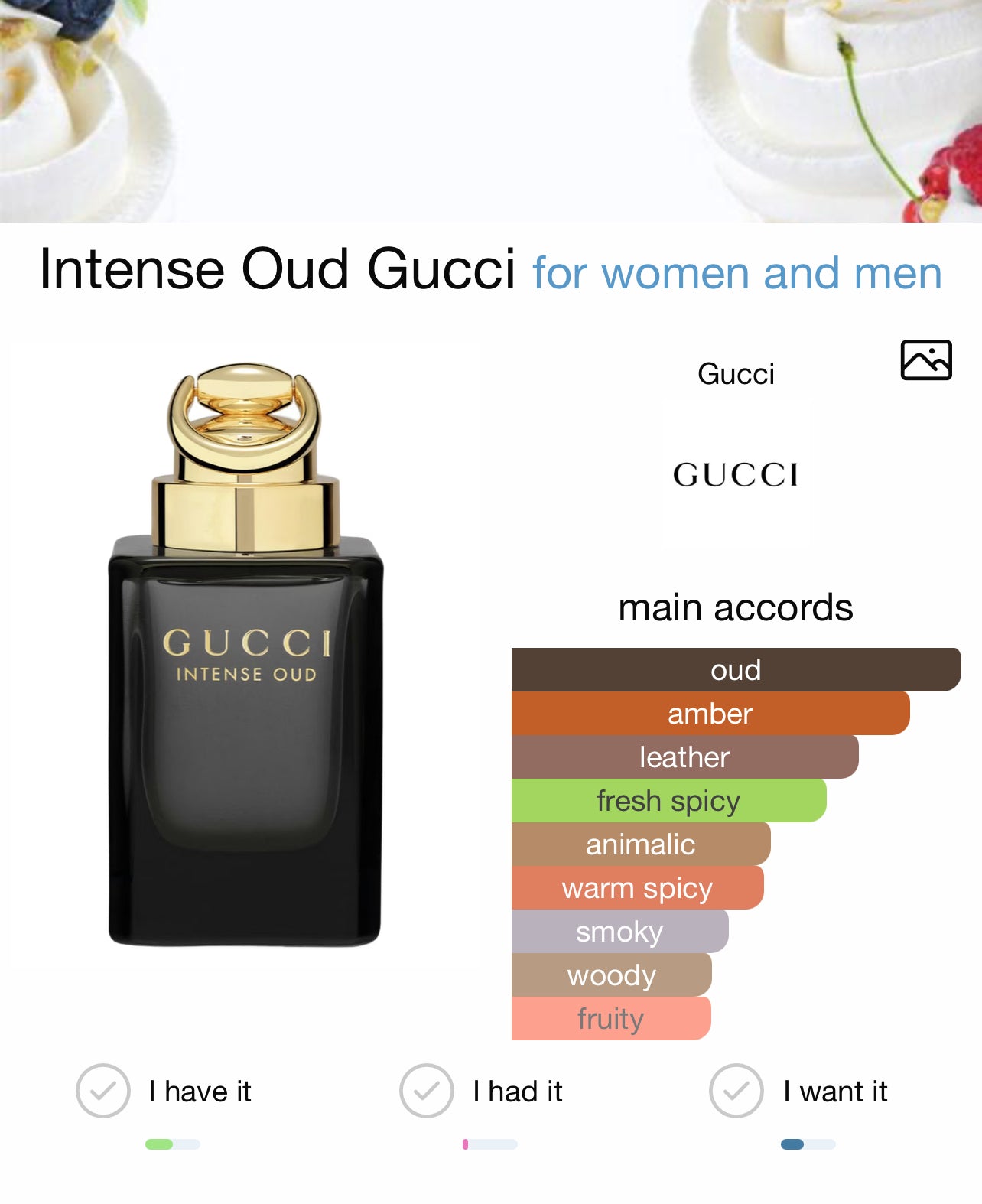Image resolution: width=982 pixels, height=1204 pixels.
Task: Open the photo gallery icon
Action: tap(925, 360)
